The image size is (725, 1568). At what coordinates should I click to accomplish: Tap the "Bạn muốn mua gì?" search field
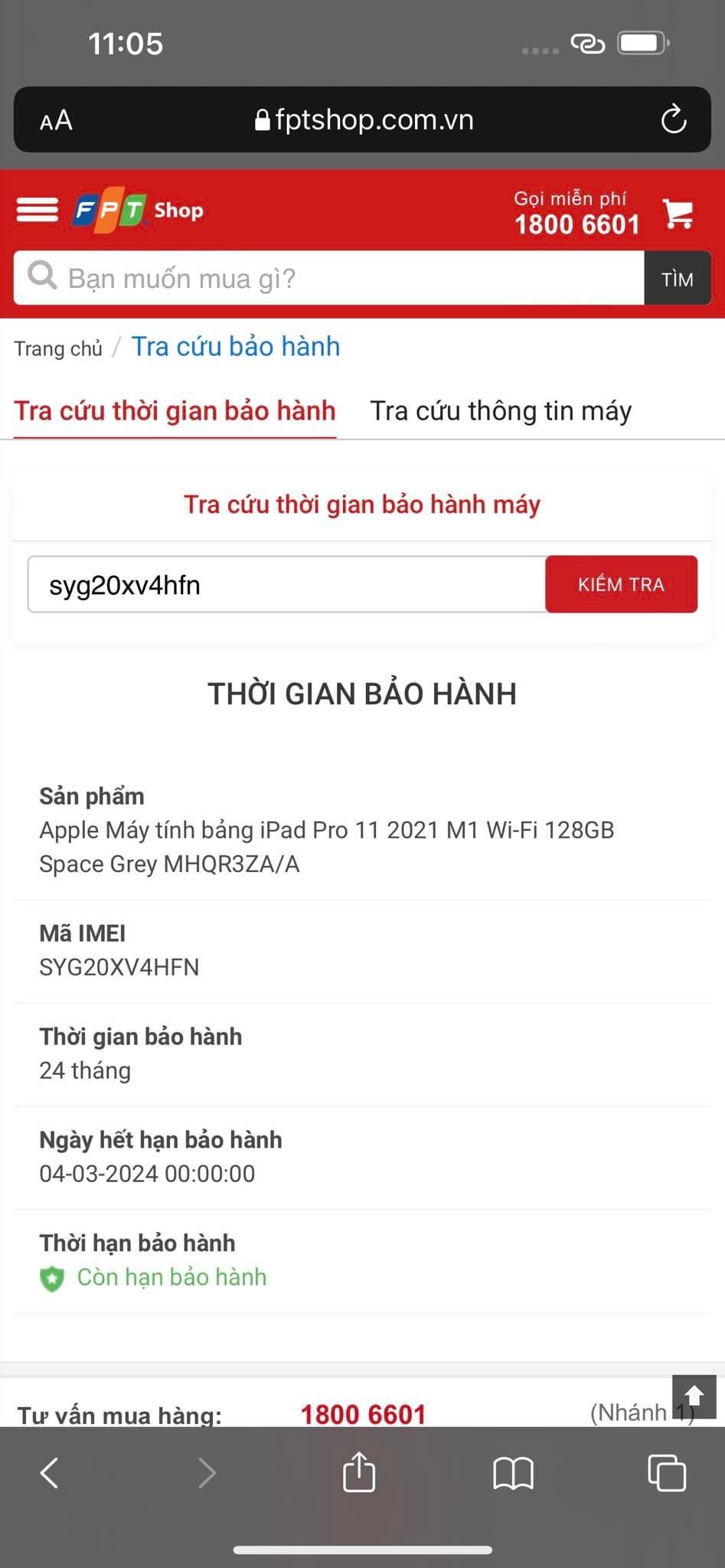[329, 278]
